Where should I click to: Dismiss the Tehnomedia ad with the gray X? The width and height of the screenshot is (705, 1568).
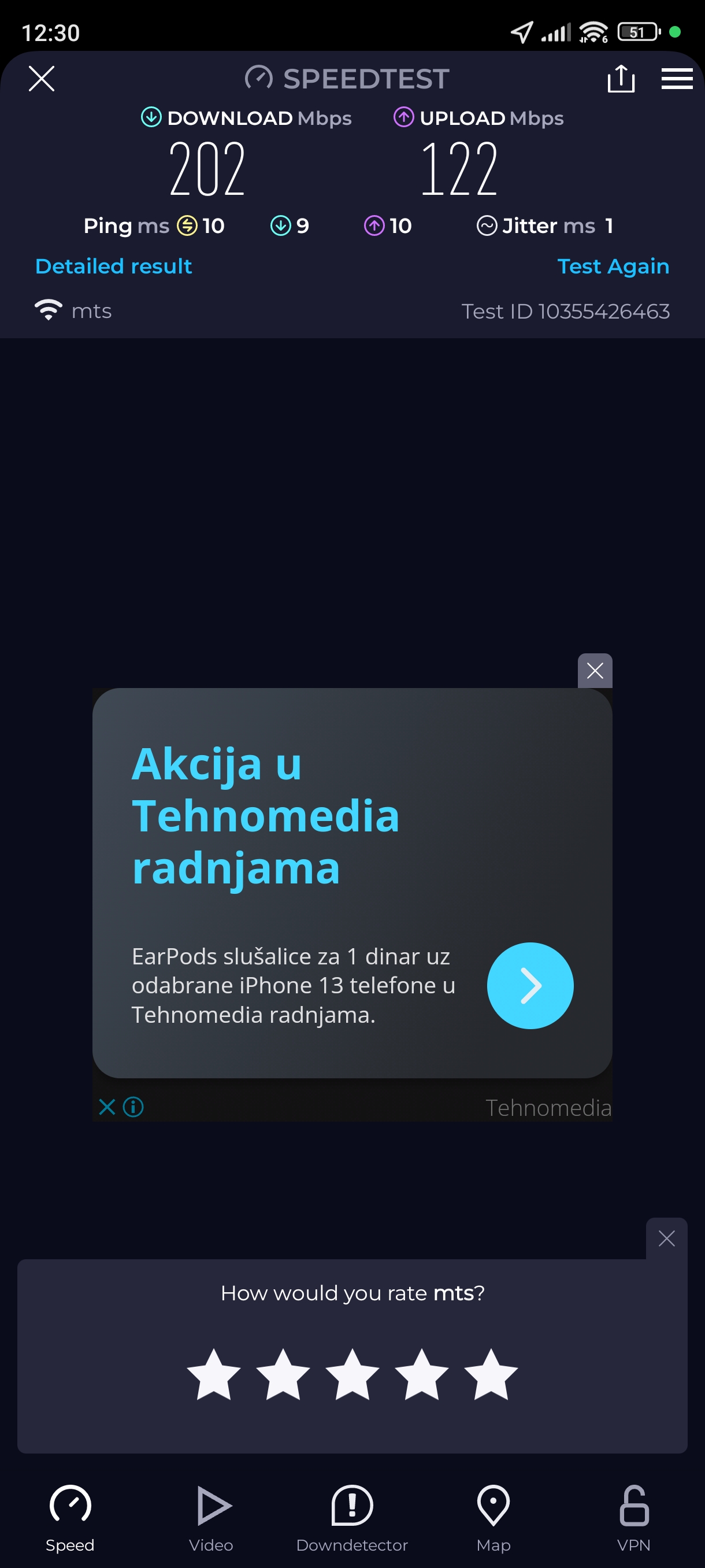coord(594,671)
